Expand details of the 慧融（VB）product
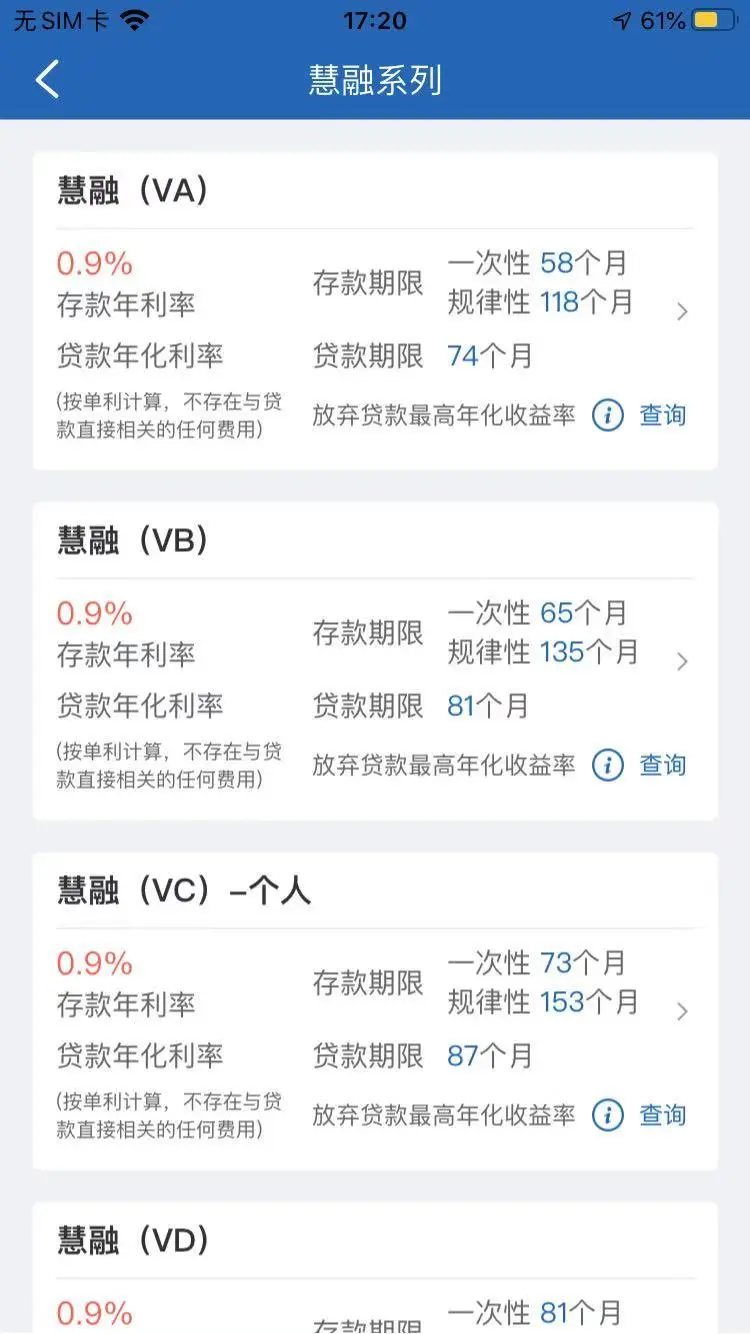This screenshot has height=1334, width=750. pos(683,661)
